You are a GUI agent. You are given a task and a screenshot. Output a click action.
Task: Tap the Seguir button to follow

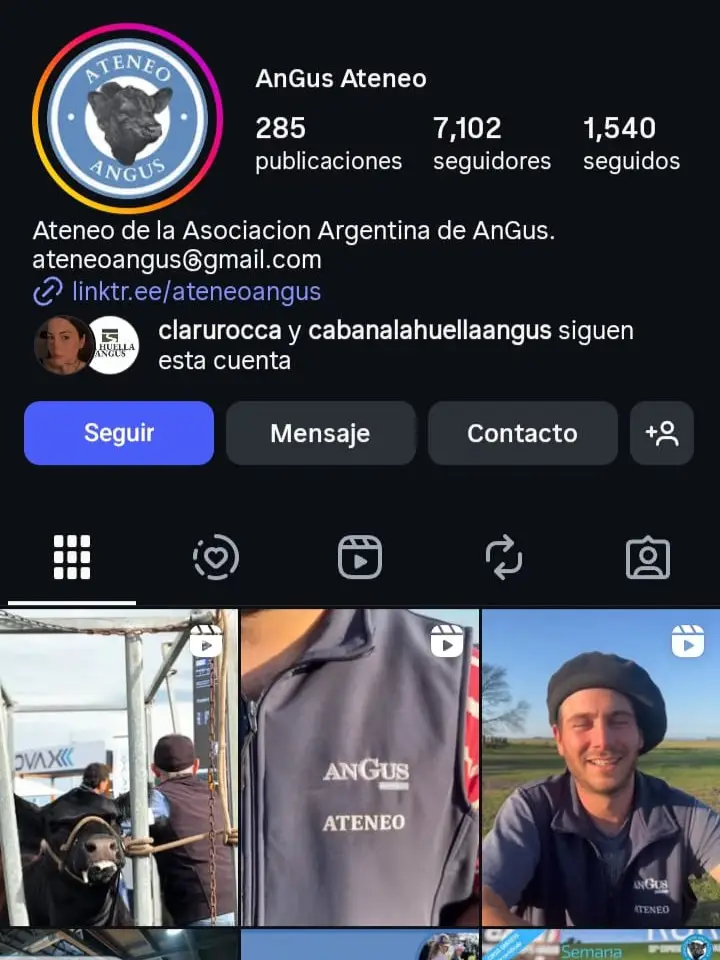(x=119, y=433)
